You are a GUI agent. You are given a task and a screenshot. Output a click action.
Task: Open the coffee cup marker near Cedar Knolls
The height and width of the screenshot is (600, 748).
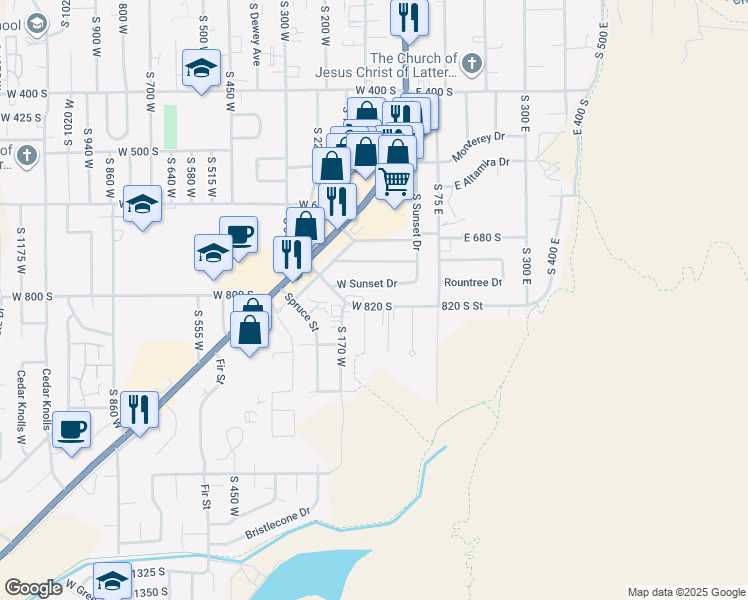(72, 431)
